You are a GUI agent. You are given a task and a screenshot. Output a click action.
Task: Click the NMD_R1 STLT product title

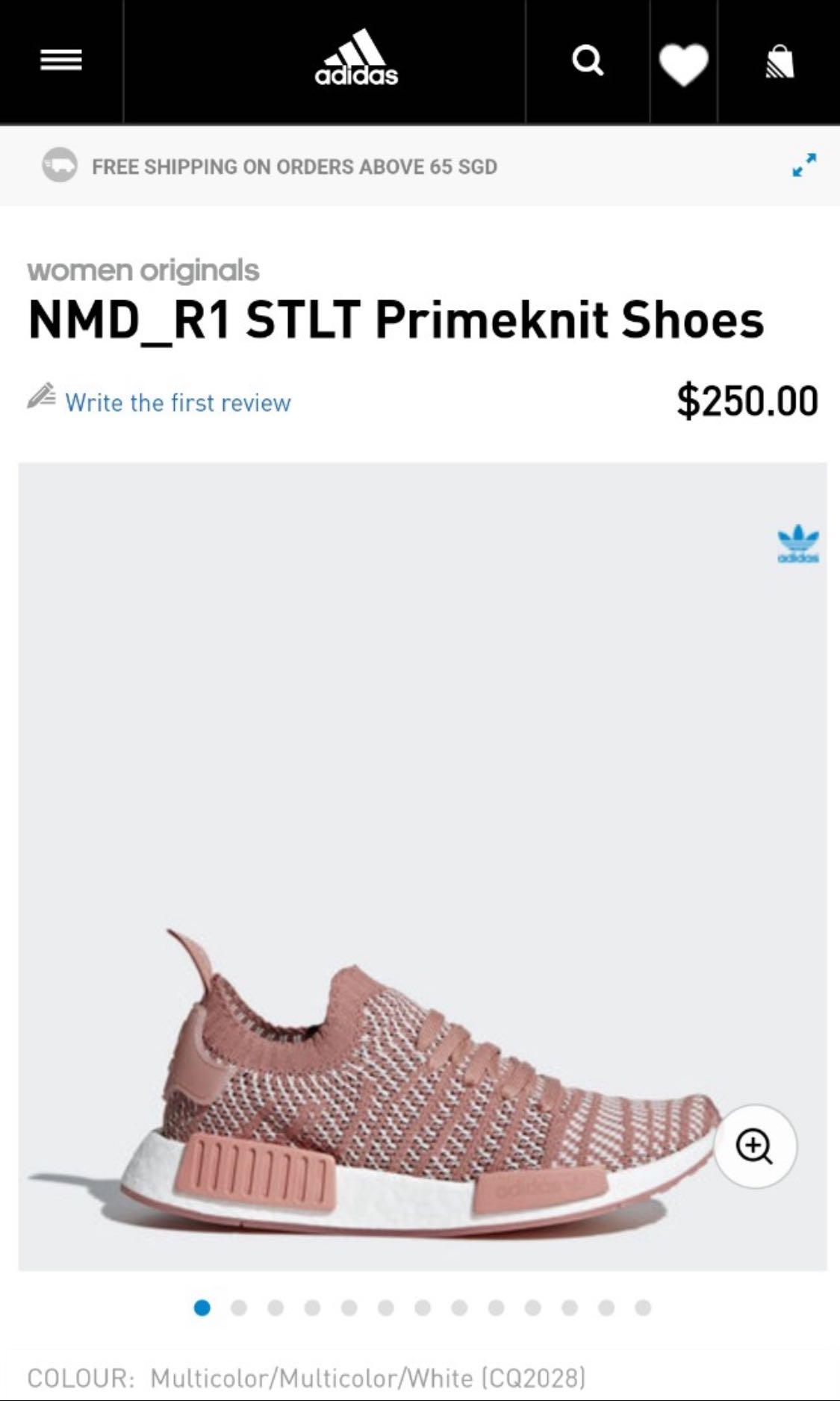click(394, 323)
